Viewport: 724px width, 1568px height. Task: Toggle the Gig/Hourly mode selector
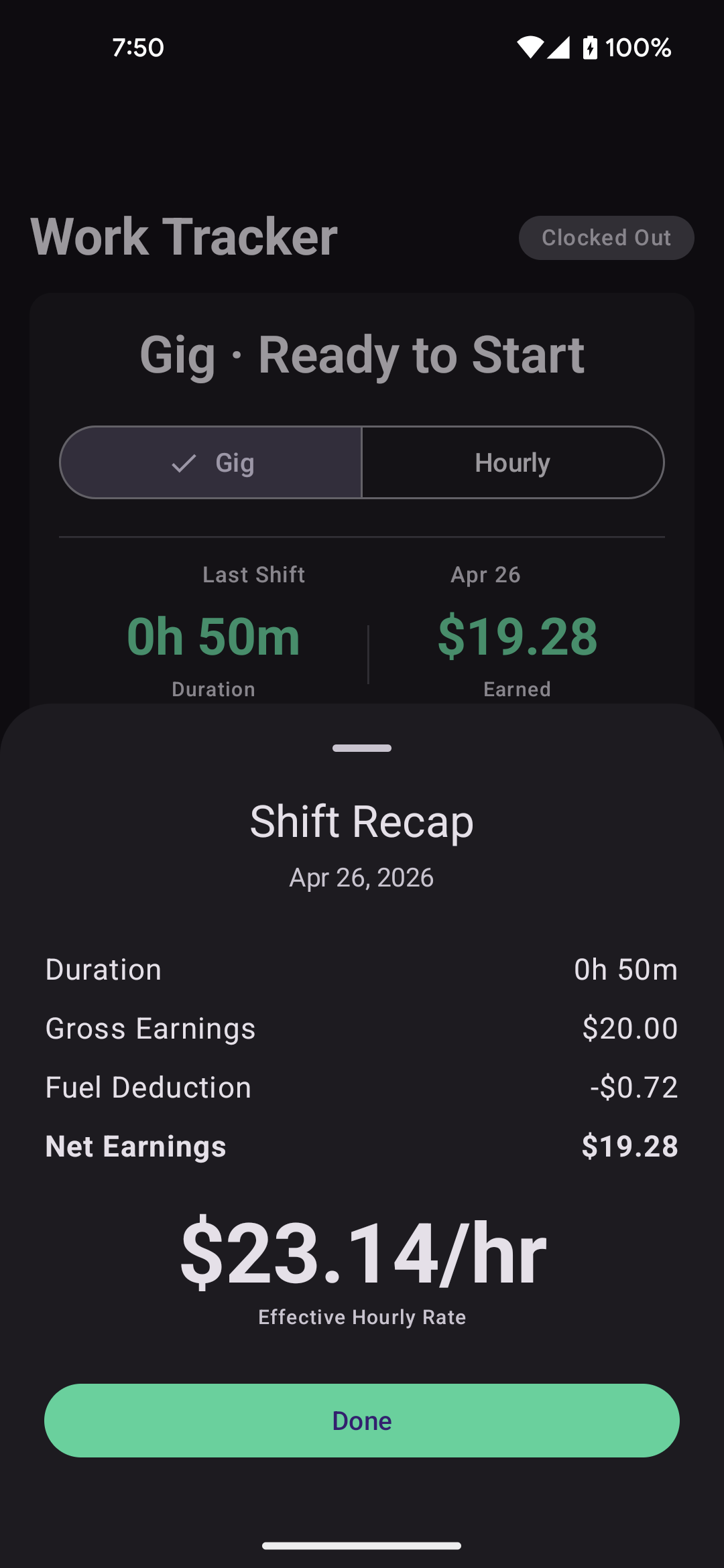click(362, 462)
